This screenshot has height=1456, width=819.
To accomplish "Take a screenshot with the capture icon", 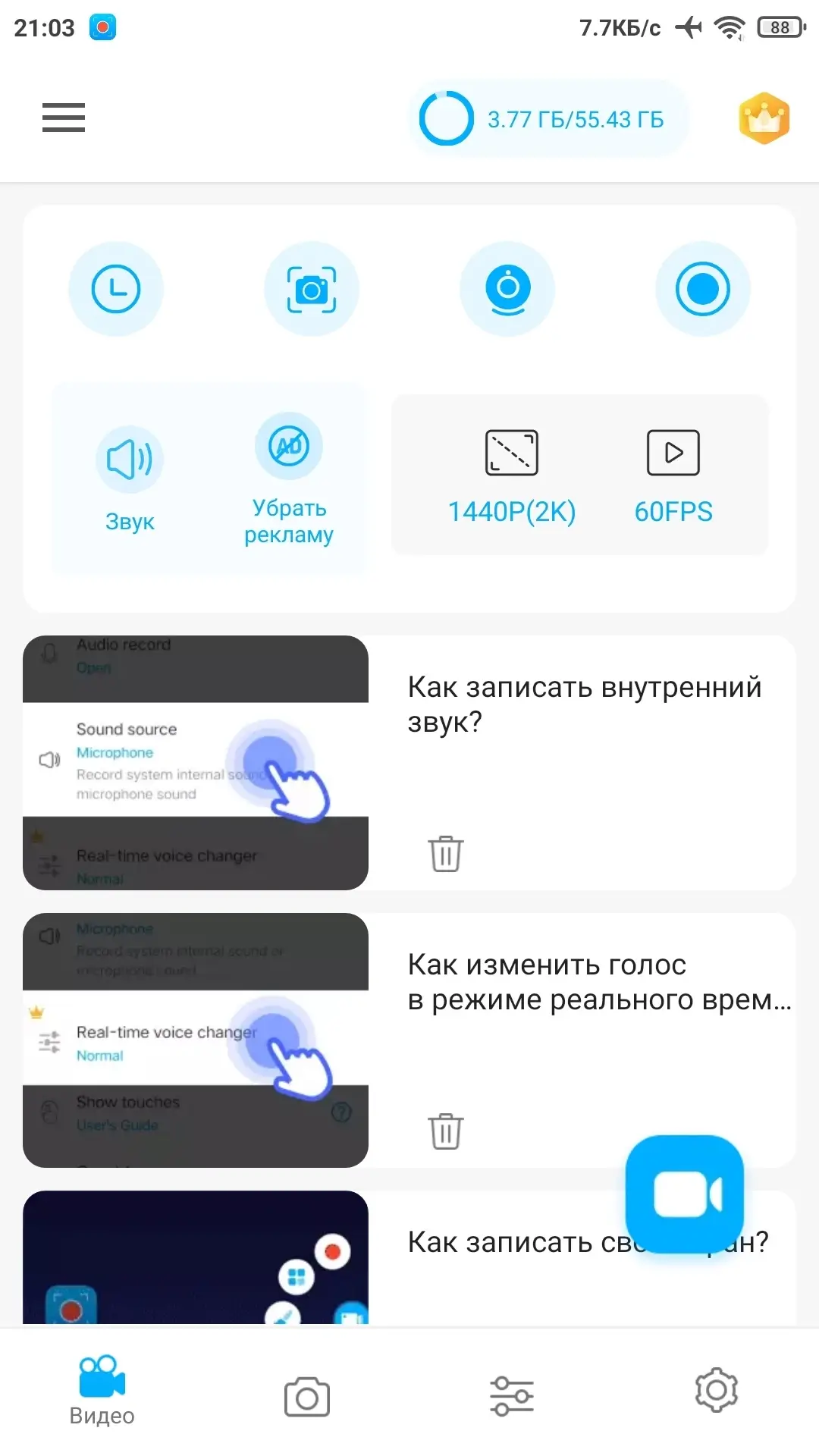I will (311, 289).
